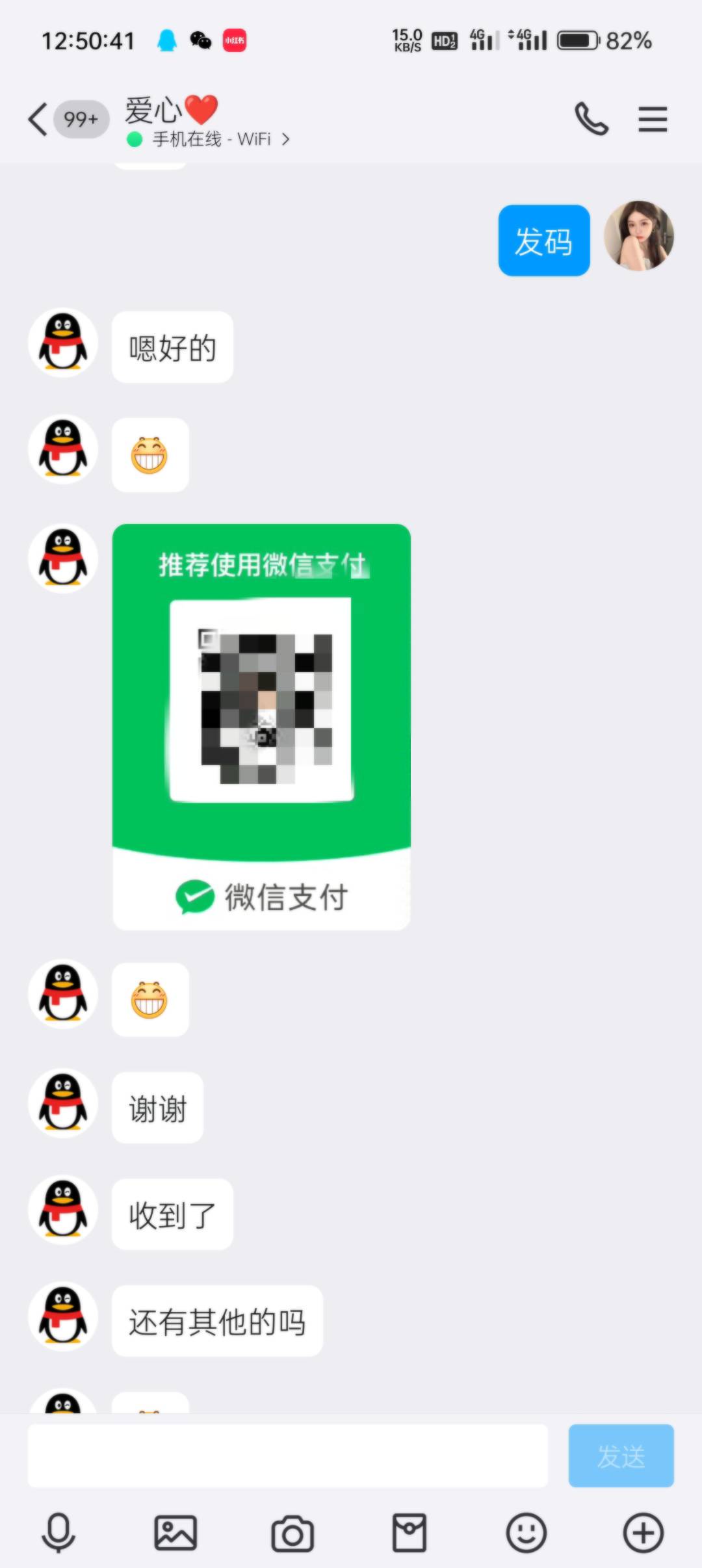Tap the message text input field

[x=287, y=1456]
